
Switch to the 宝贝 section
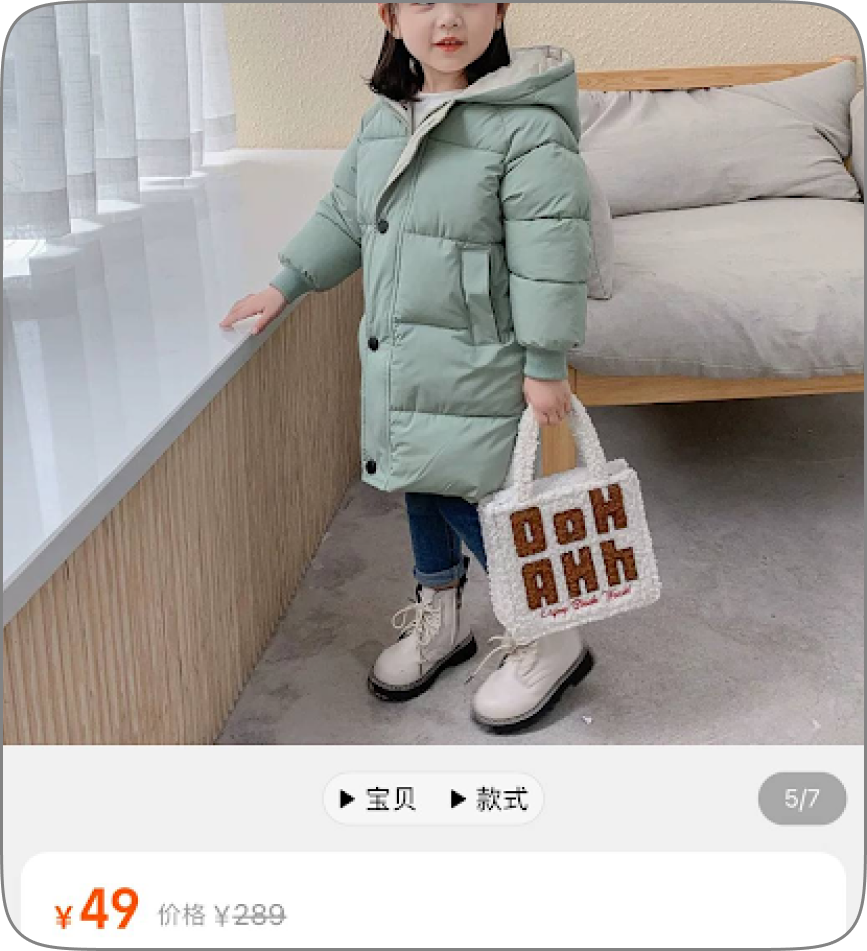(x=379, y=799)
